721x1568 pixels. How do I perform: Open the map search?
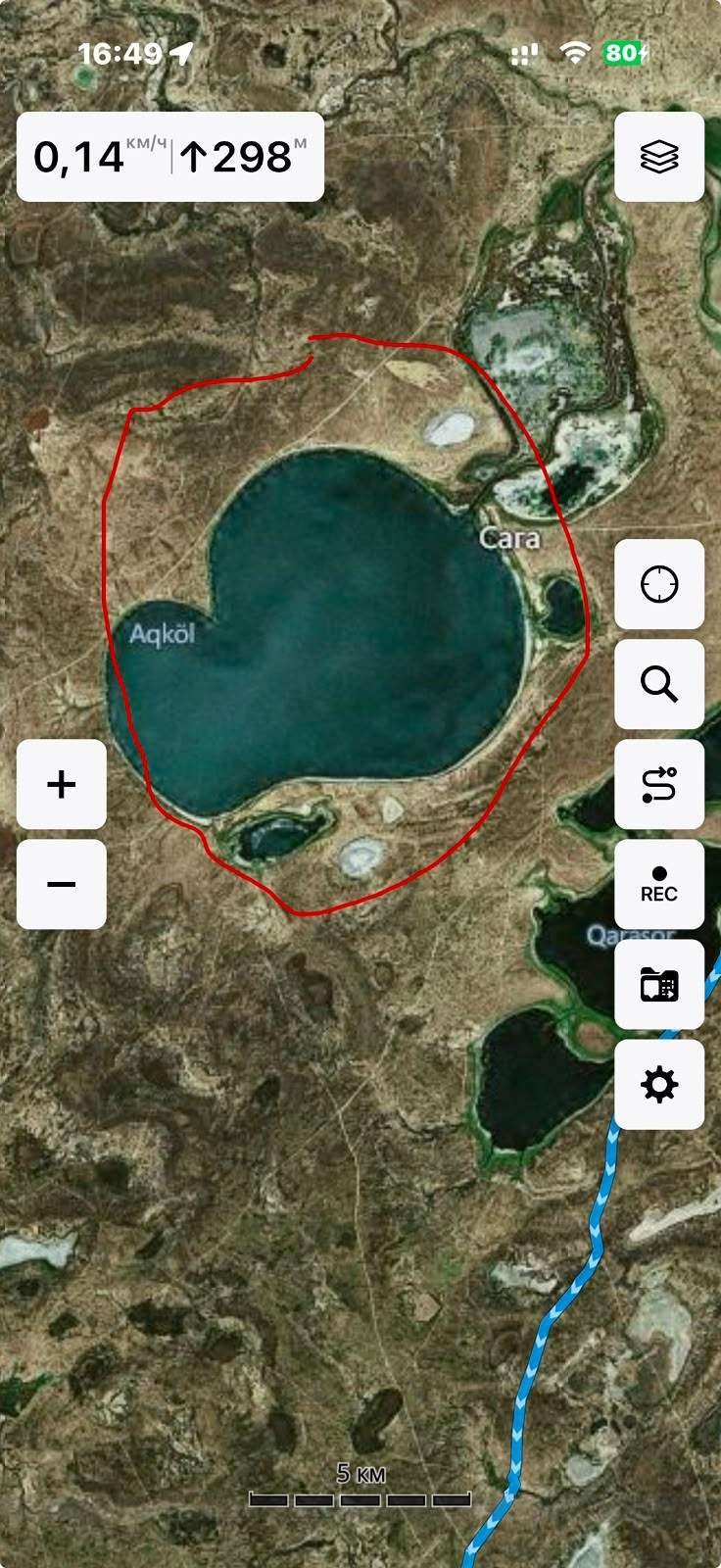659,684
